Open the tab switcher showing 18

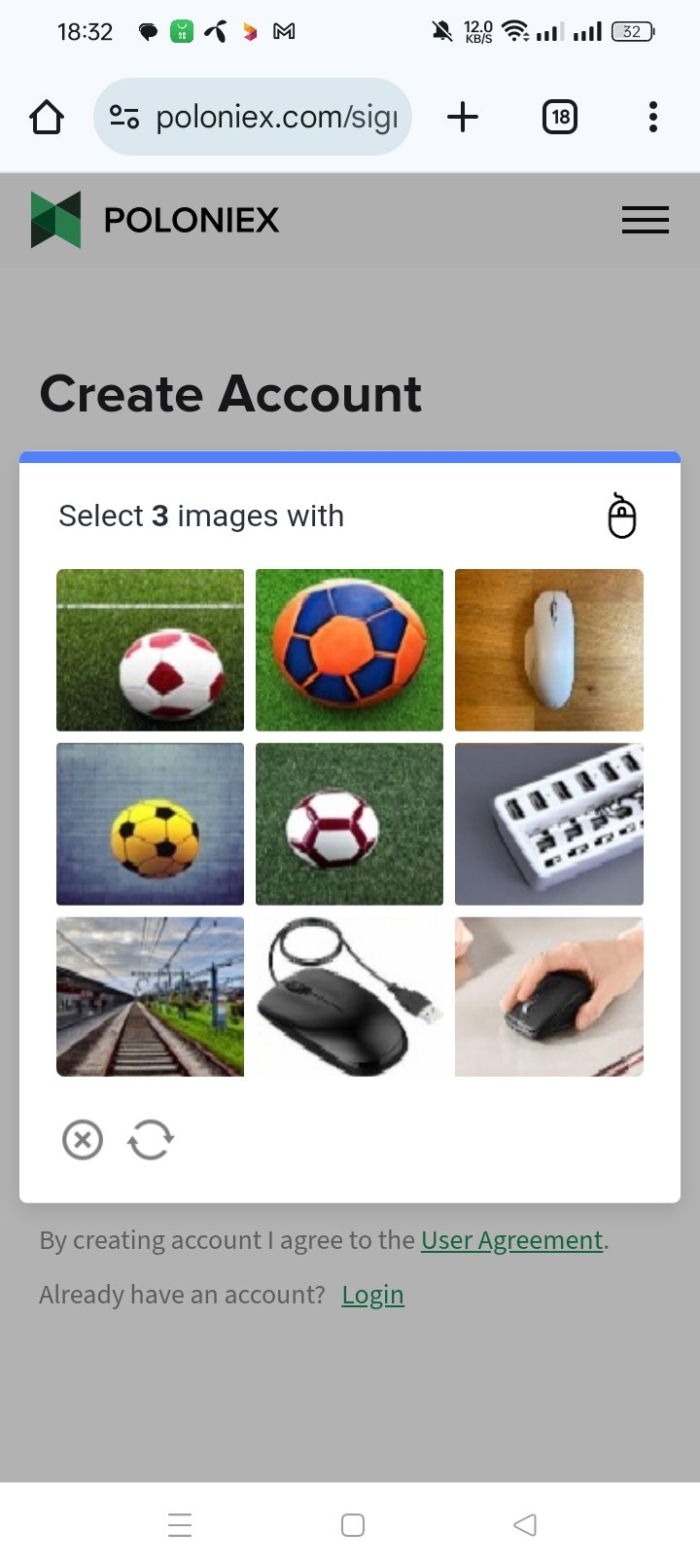pyautogui.click(x=560, y=118)
